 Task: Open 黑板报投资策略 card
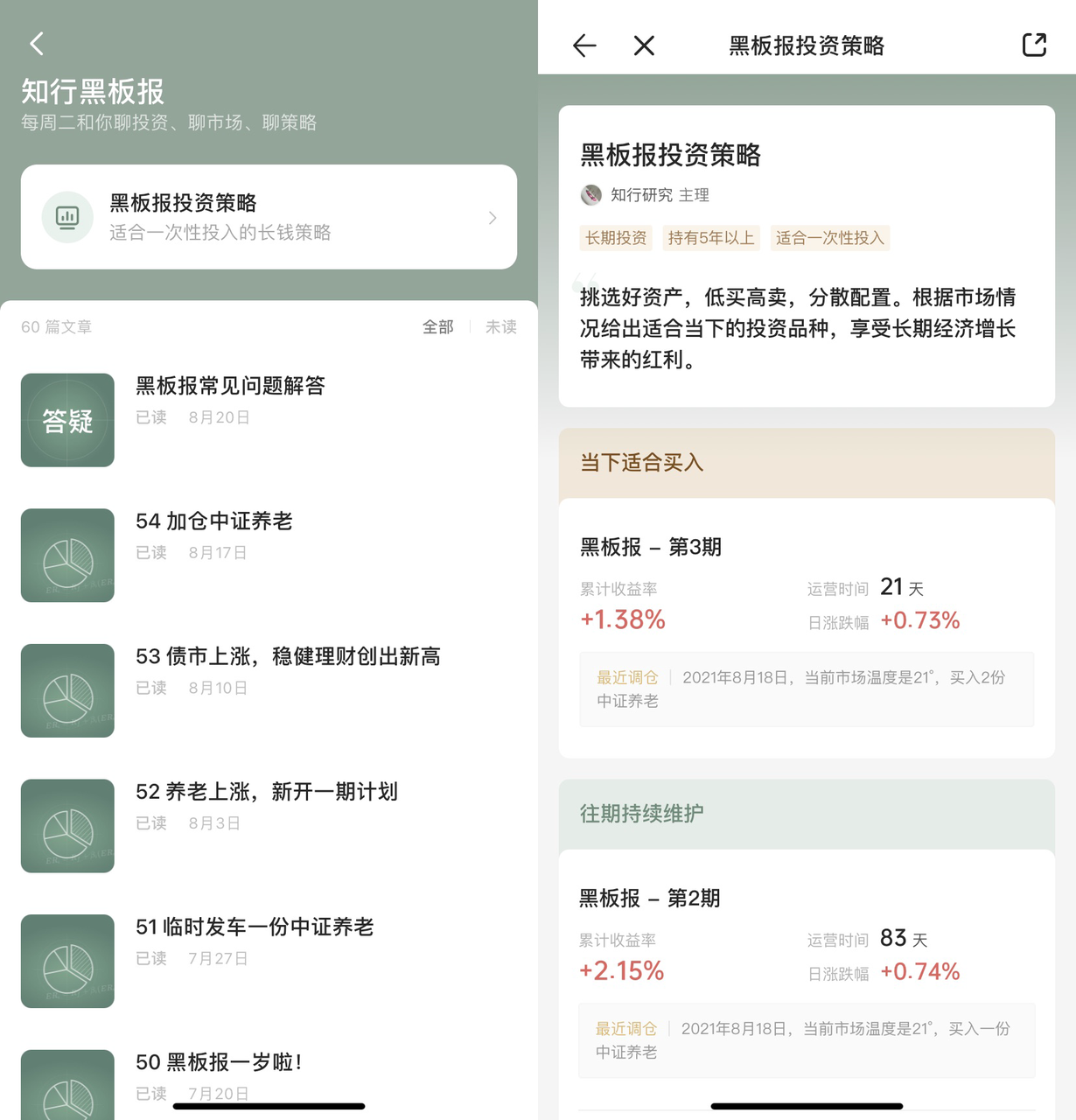click(x=269, y=217)
